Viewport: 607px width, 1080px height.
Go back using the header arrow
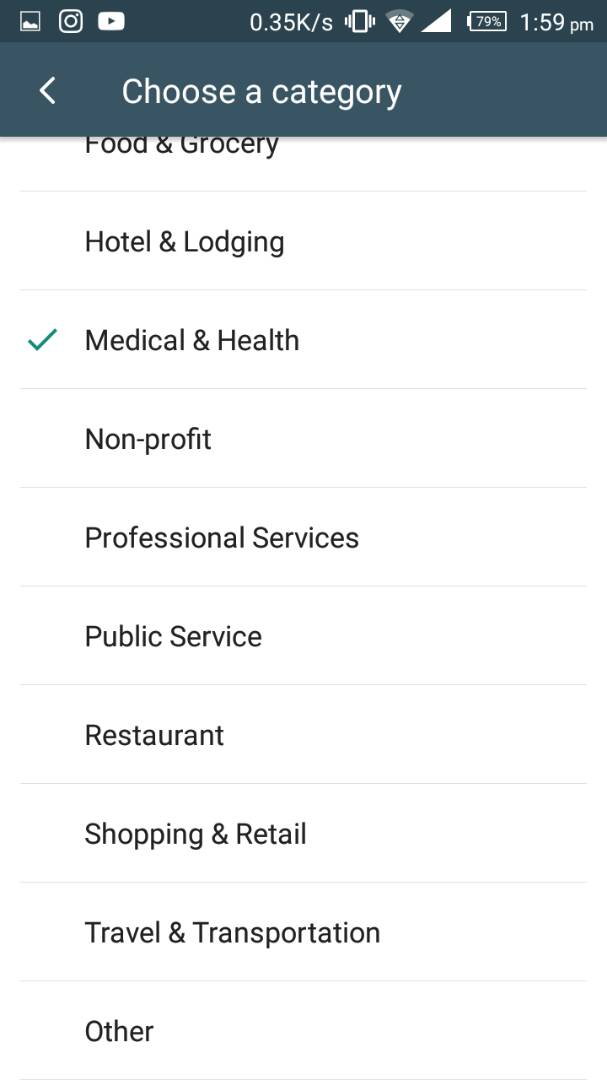(47, 91)
